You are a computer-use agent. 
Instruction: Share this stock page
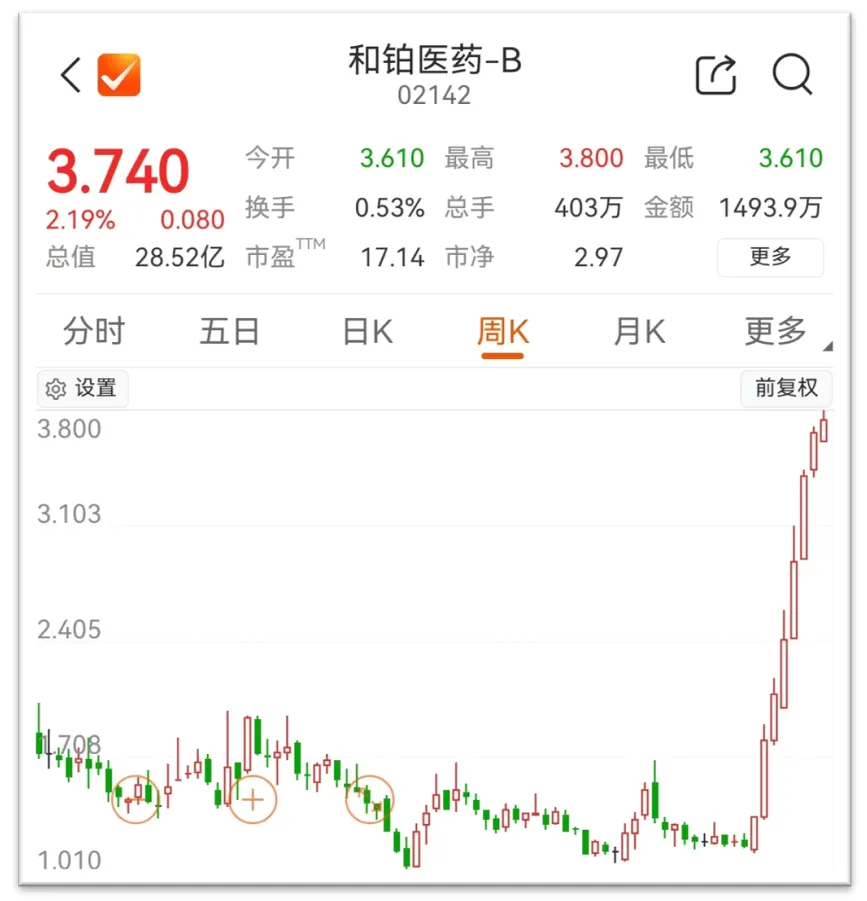716,75
